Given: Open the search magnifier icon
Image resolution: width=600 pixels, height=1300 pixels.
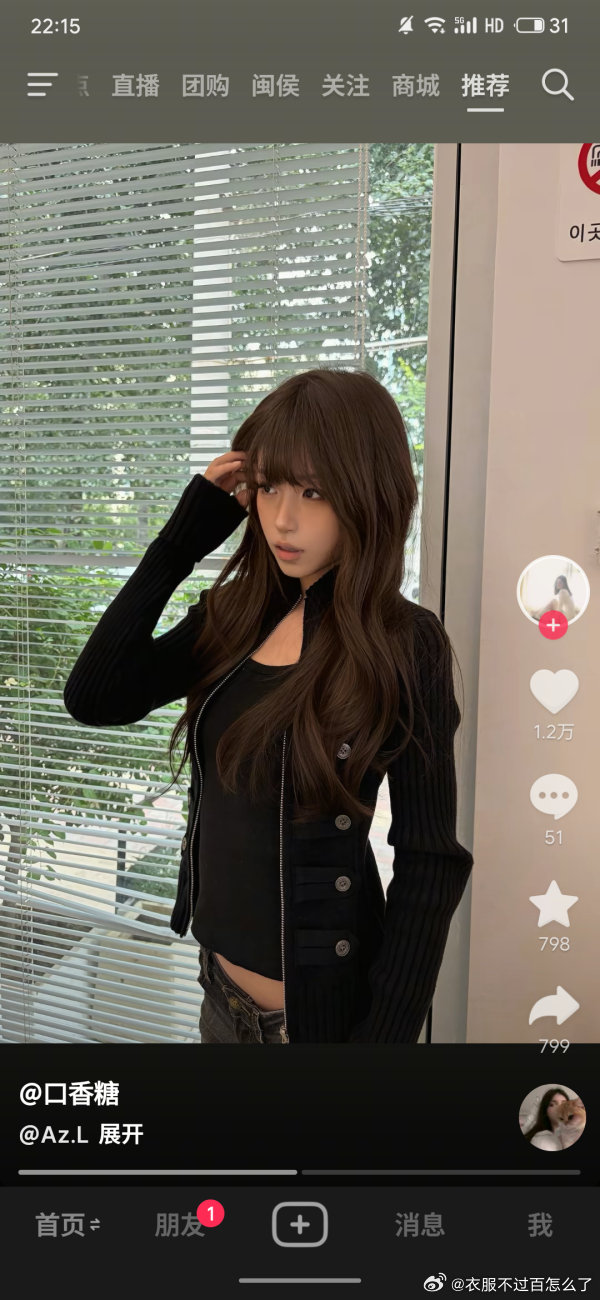Looking at the screenshot, I should 557,85.
